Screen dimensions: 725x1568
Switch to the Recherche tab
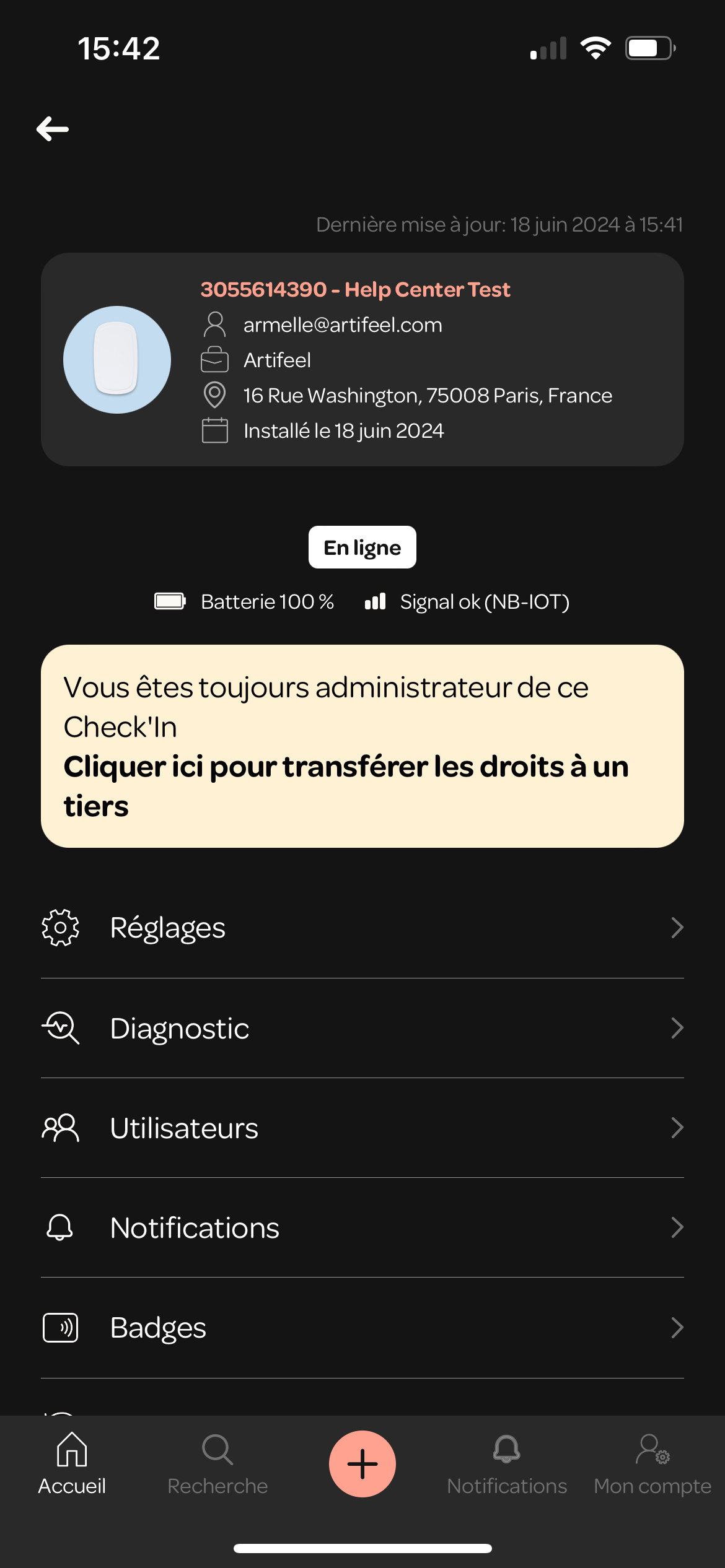[217, 1464]
